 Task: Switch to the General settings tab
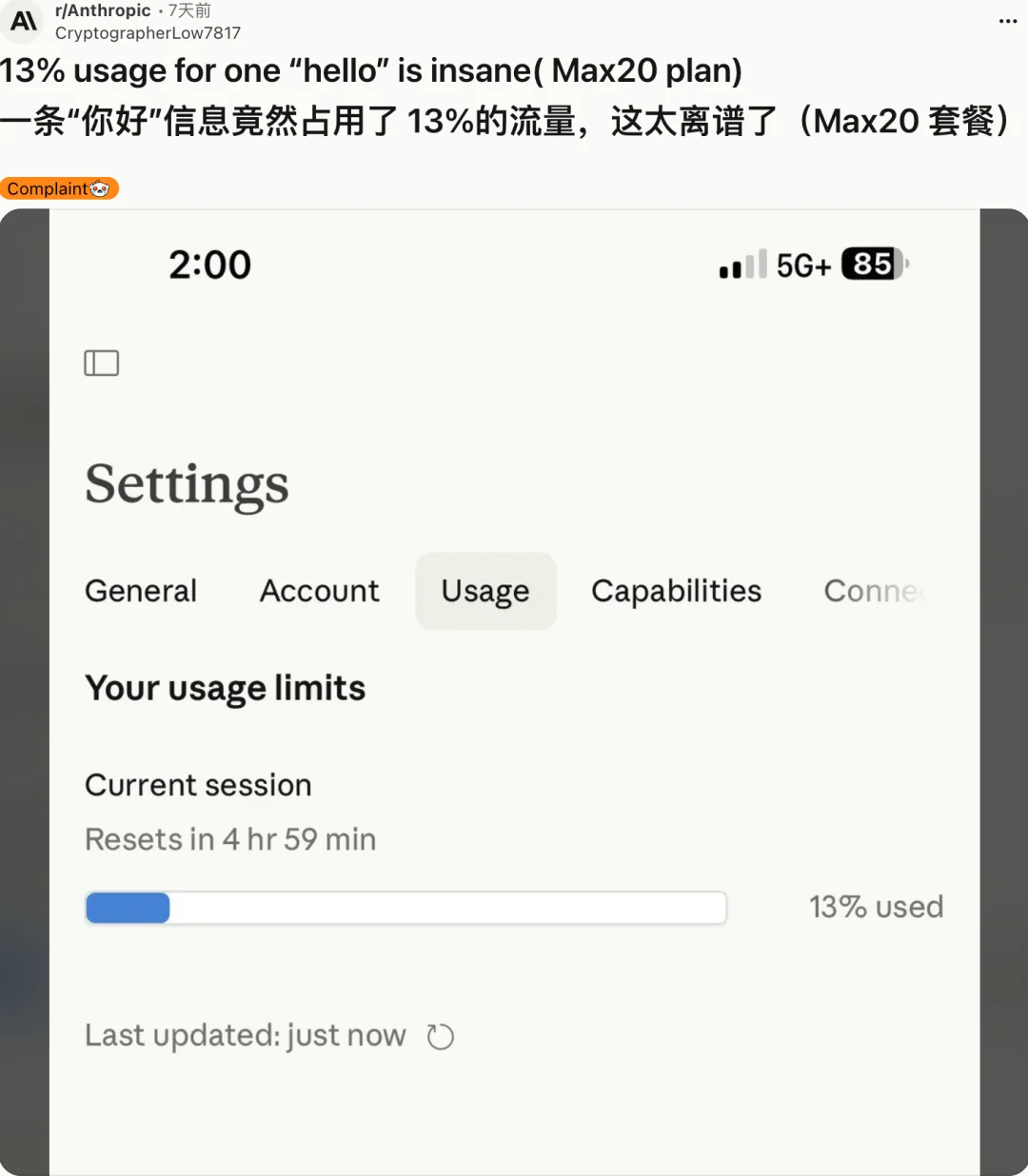[140, 591]
